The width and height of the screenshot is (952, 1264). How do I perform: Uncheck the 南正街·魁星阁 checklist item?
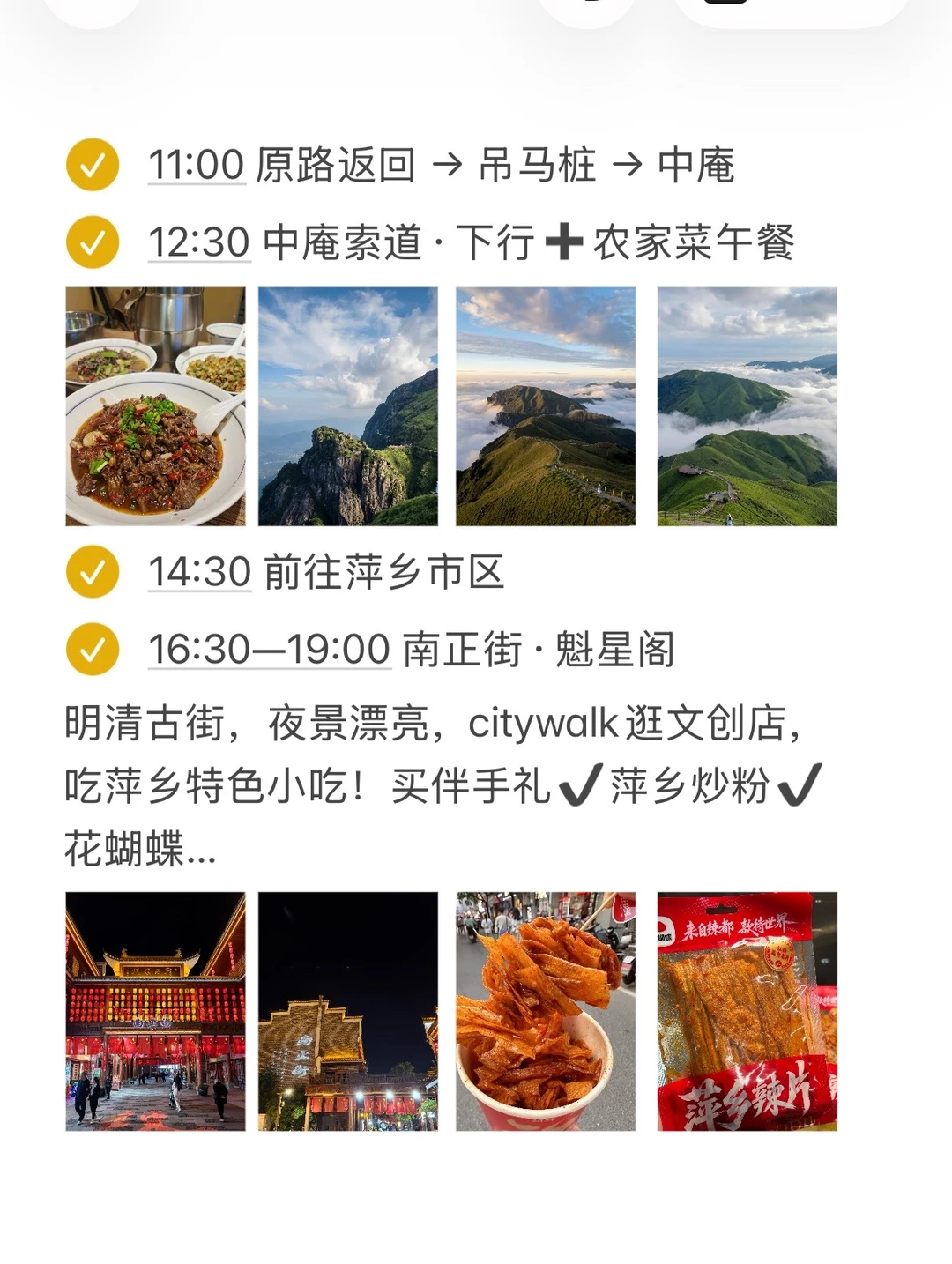click(93, 650)
